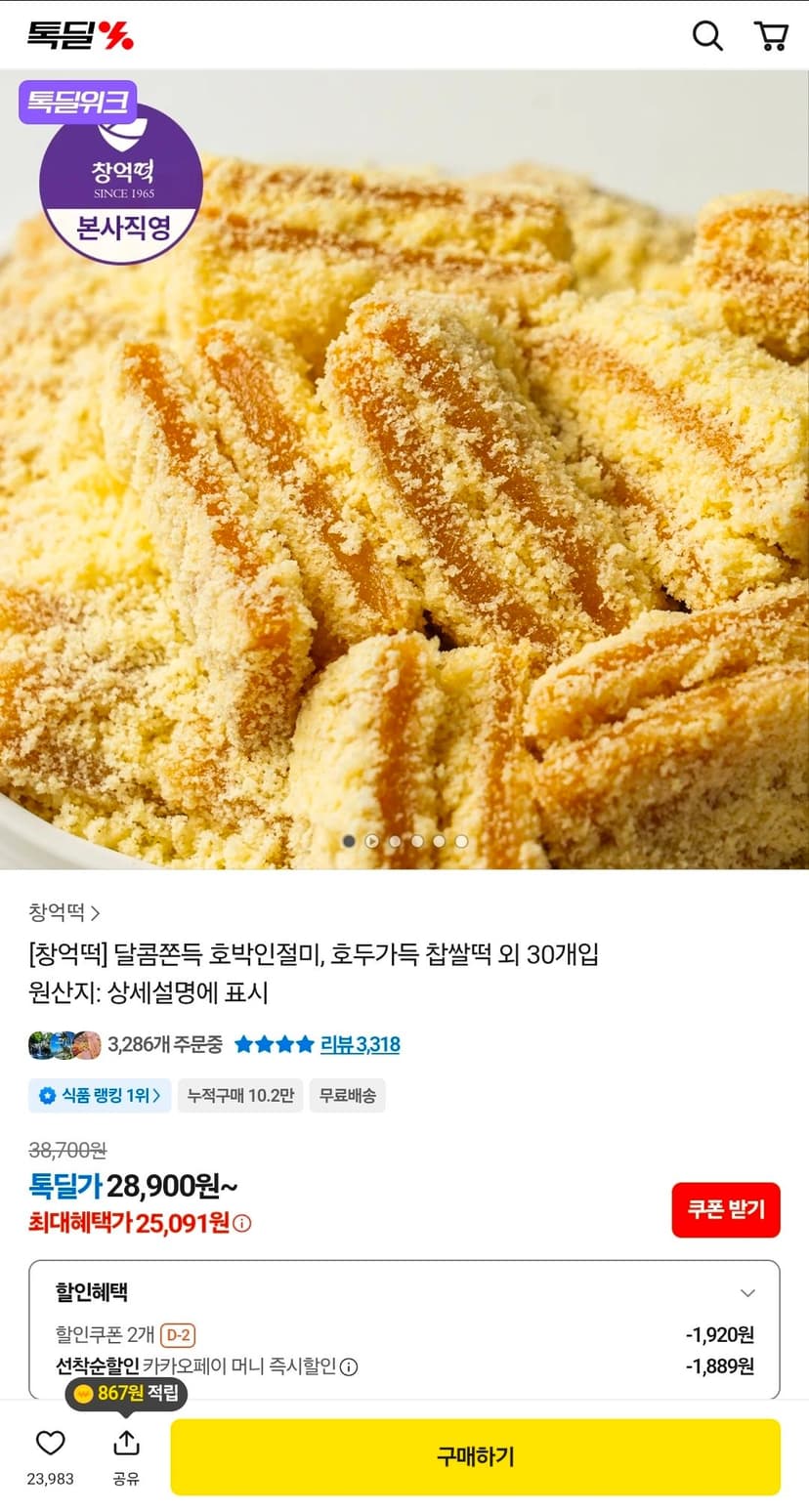This screenshot has height=1512, width=809.
Task: Open the product photo of 호박인절미
Action: 404,469
